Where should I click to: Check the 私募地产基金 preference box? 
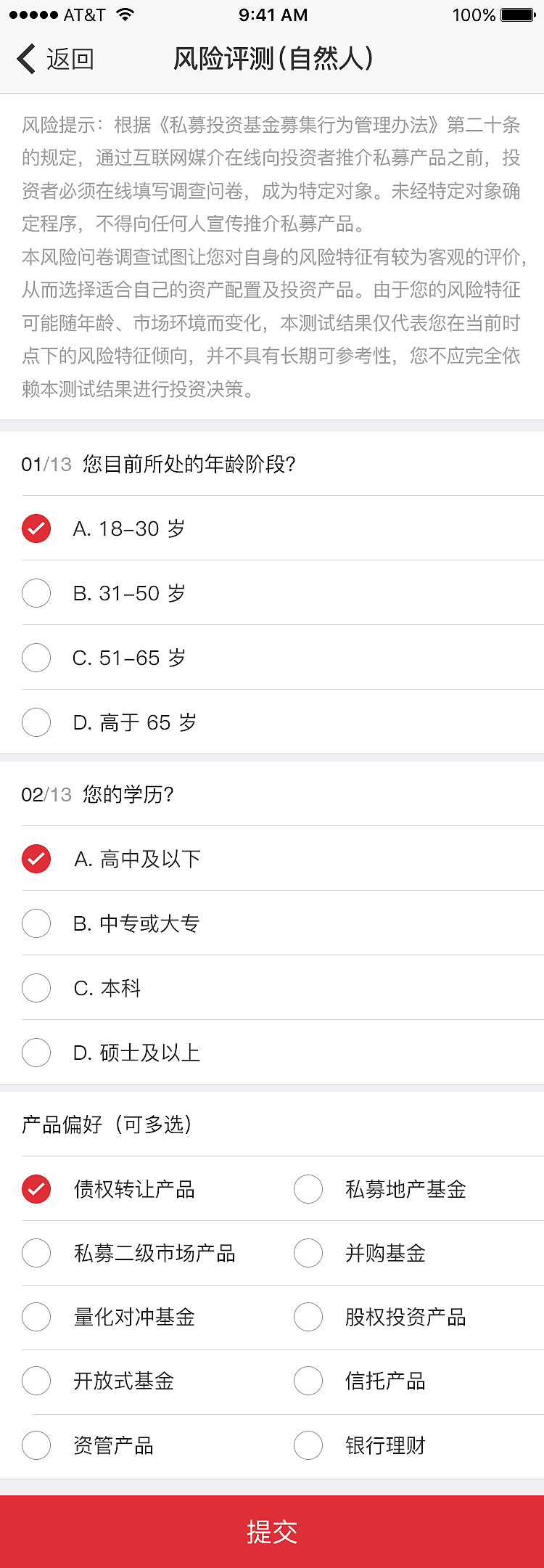pos(308,1188)
